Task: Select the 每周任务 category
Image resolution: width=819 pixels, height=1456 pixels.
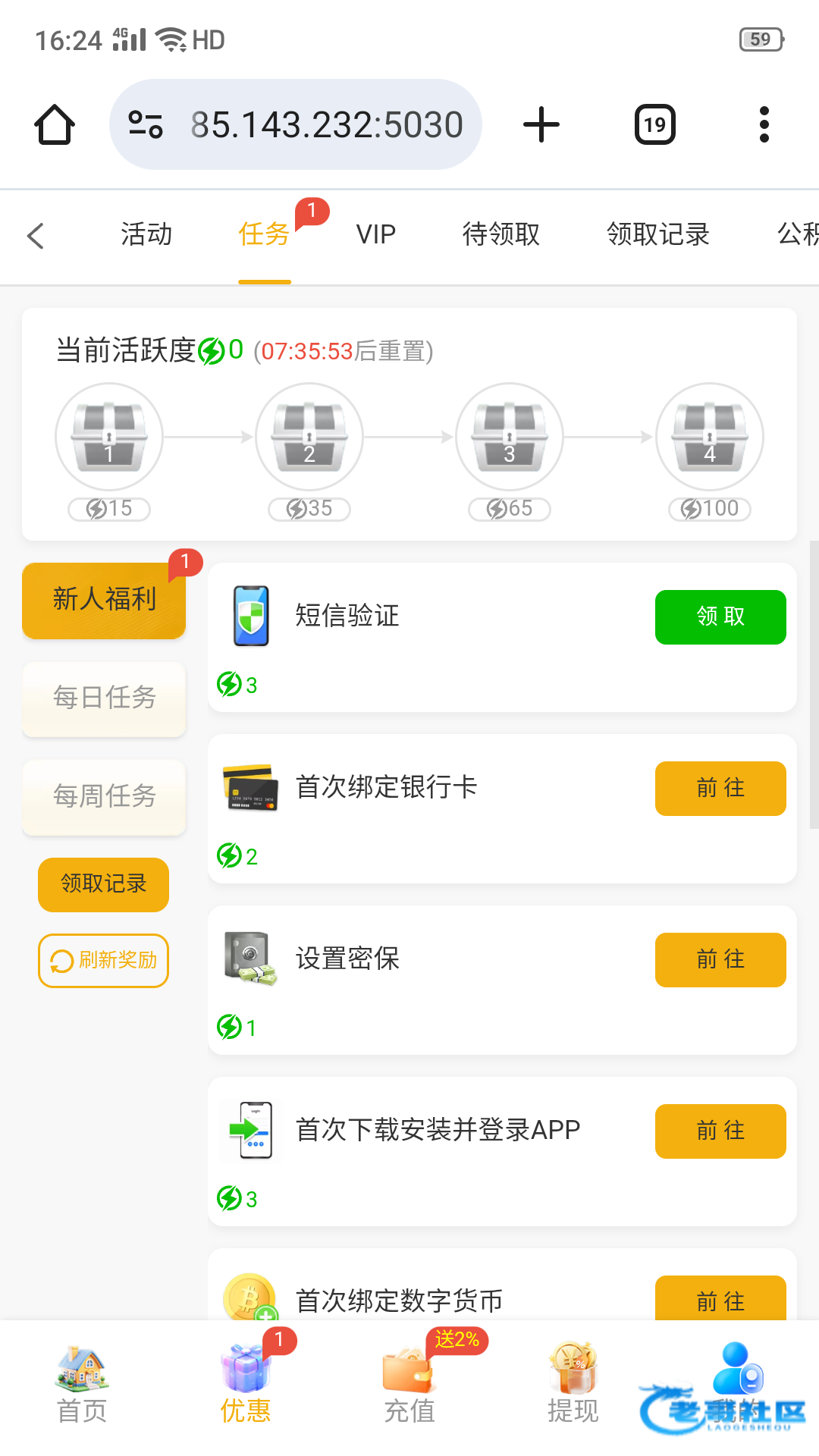Action: click(104, 796)
